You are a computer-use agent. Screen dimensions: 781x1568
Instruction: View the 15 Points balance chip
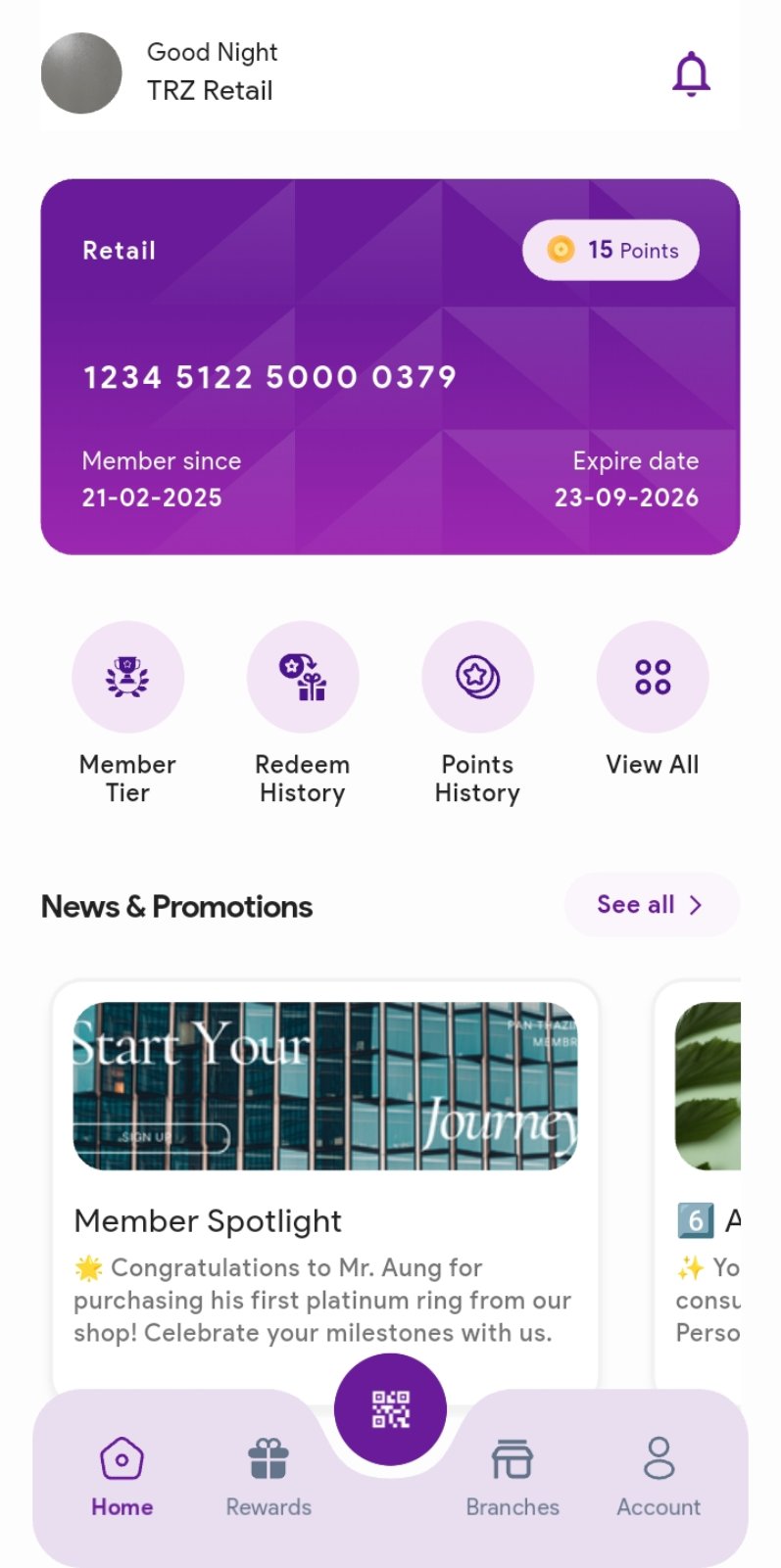[610, 251]
